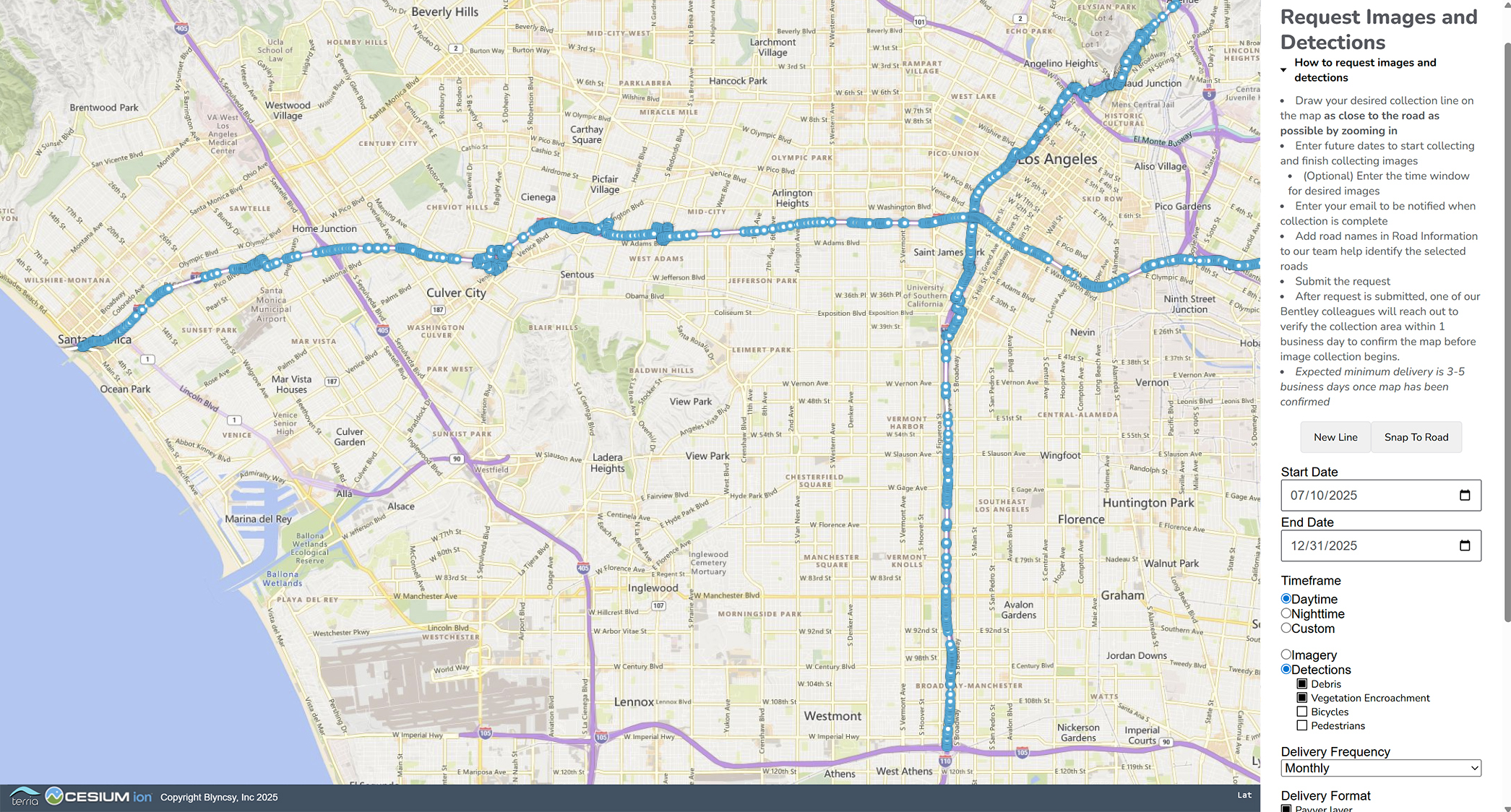Select the Detections option

[x=1286, y=669]
